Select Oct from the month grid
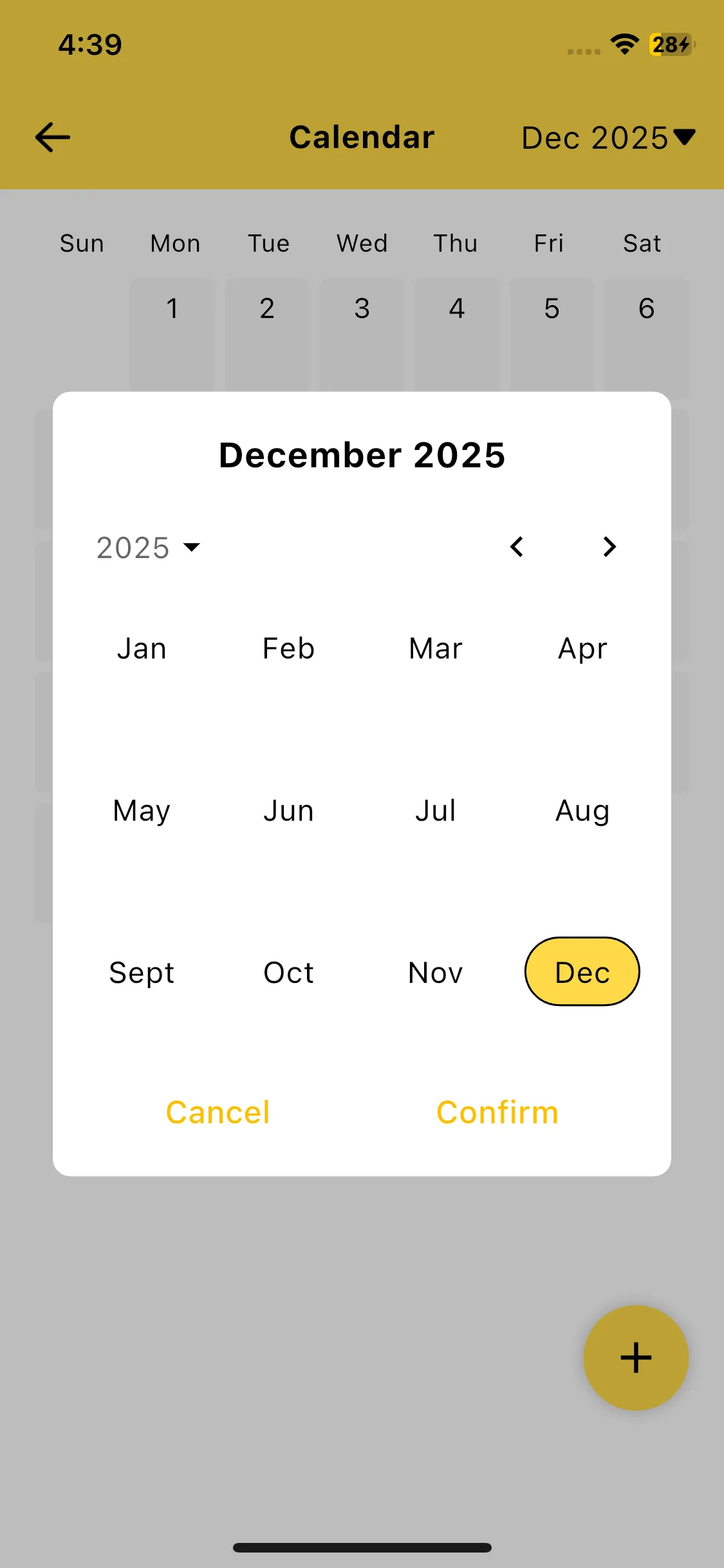This screenshot has height=1568, width=724. click(288, 972)
